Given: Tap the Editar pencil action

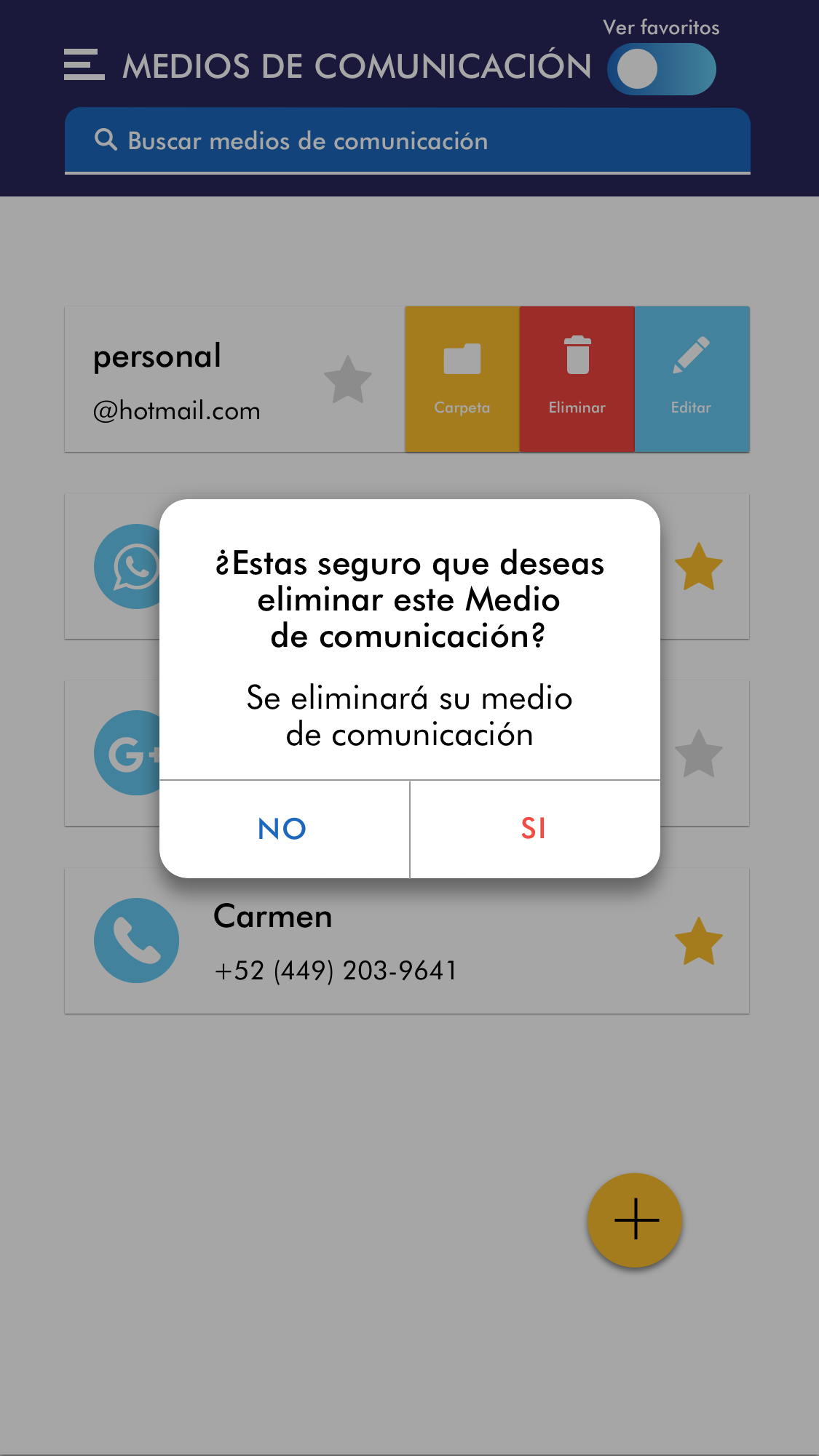Looking at the screenshot, I should coord(692,378).
